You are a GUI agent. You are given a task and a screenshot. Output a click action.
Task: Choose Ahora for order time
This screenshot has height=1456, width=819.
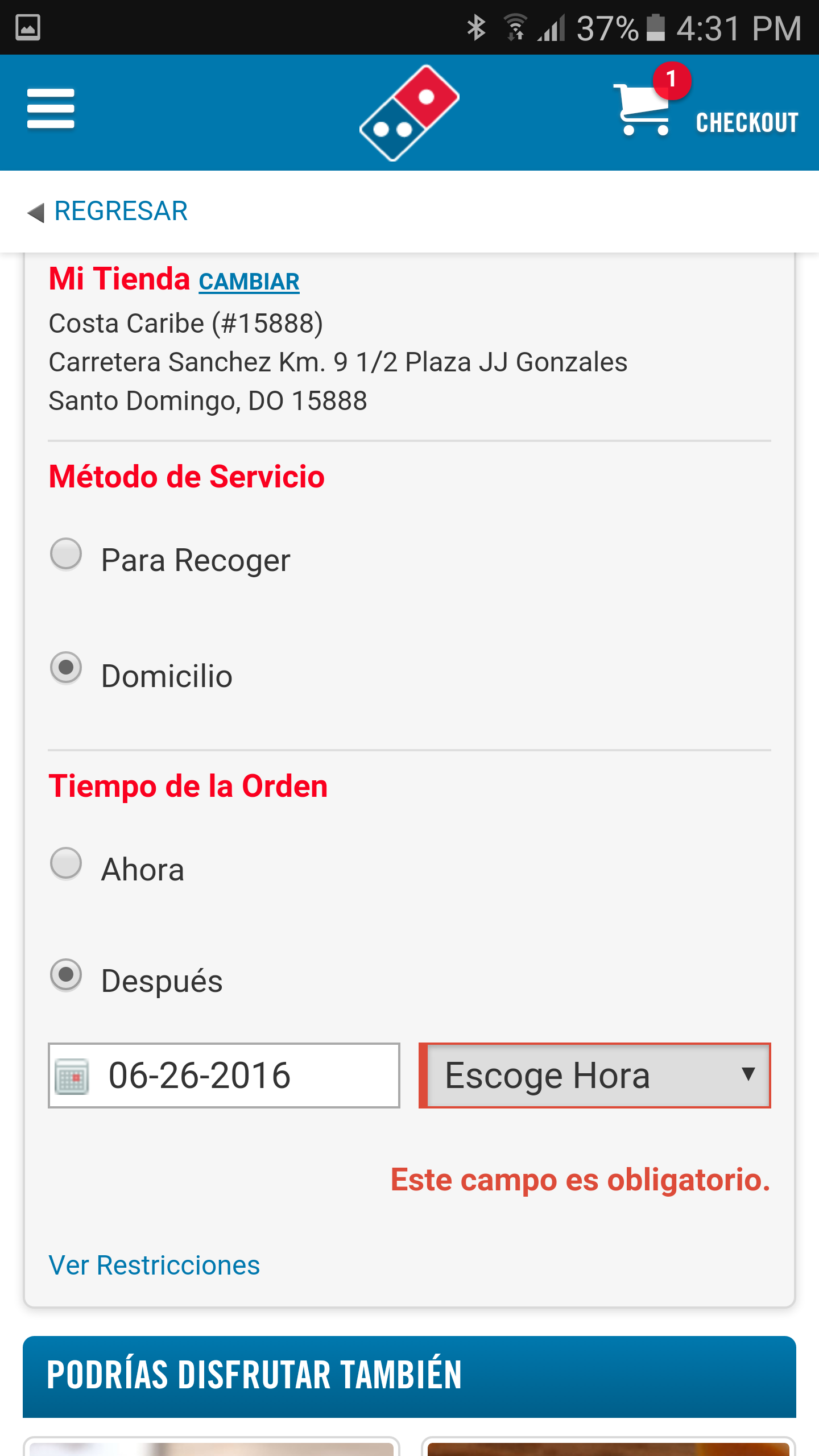coord(66,863)
